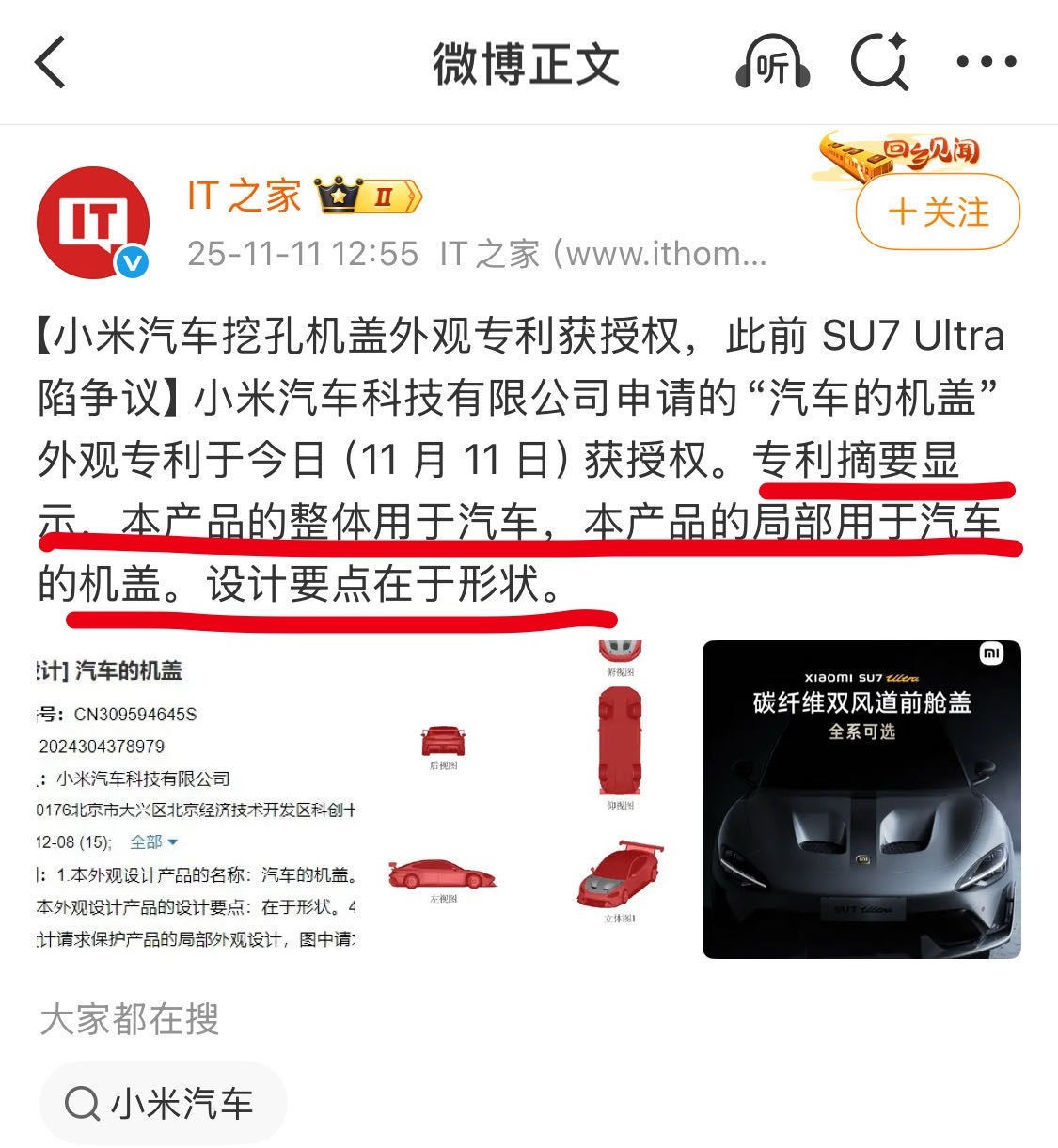Image resolution: width=1058 pixels, height=1148 pixels.
Task: Tap the +关注 follow button
Action: [x=937, y=213]
